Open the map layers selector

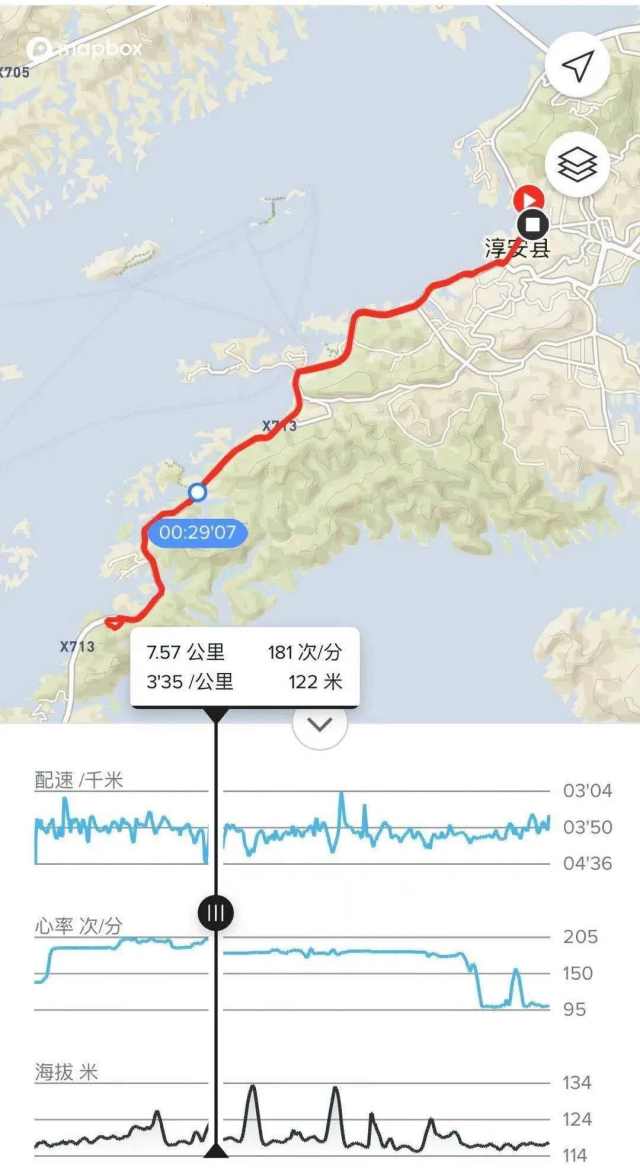coord(577,166)
